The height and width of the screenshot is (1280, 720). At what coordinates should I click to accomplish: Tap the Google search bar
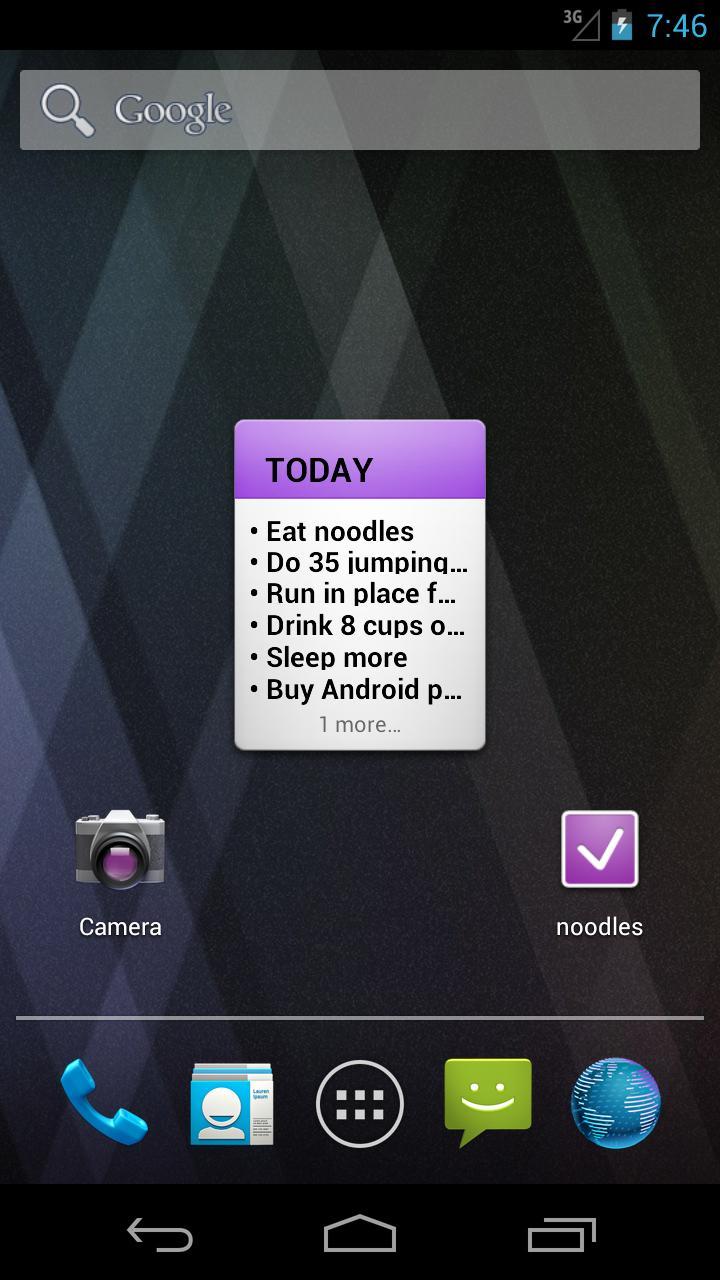(360, 110)
